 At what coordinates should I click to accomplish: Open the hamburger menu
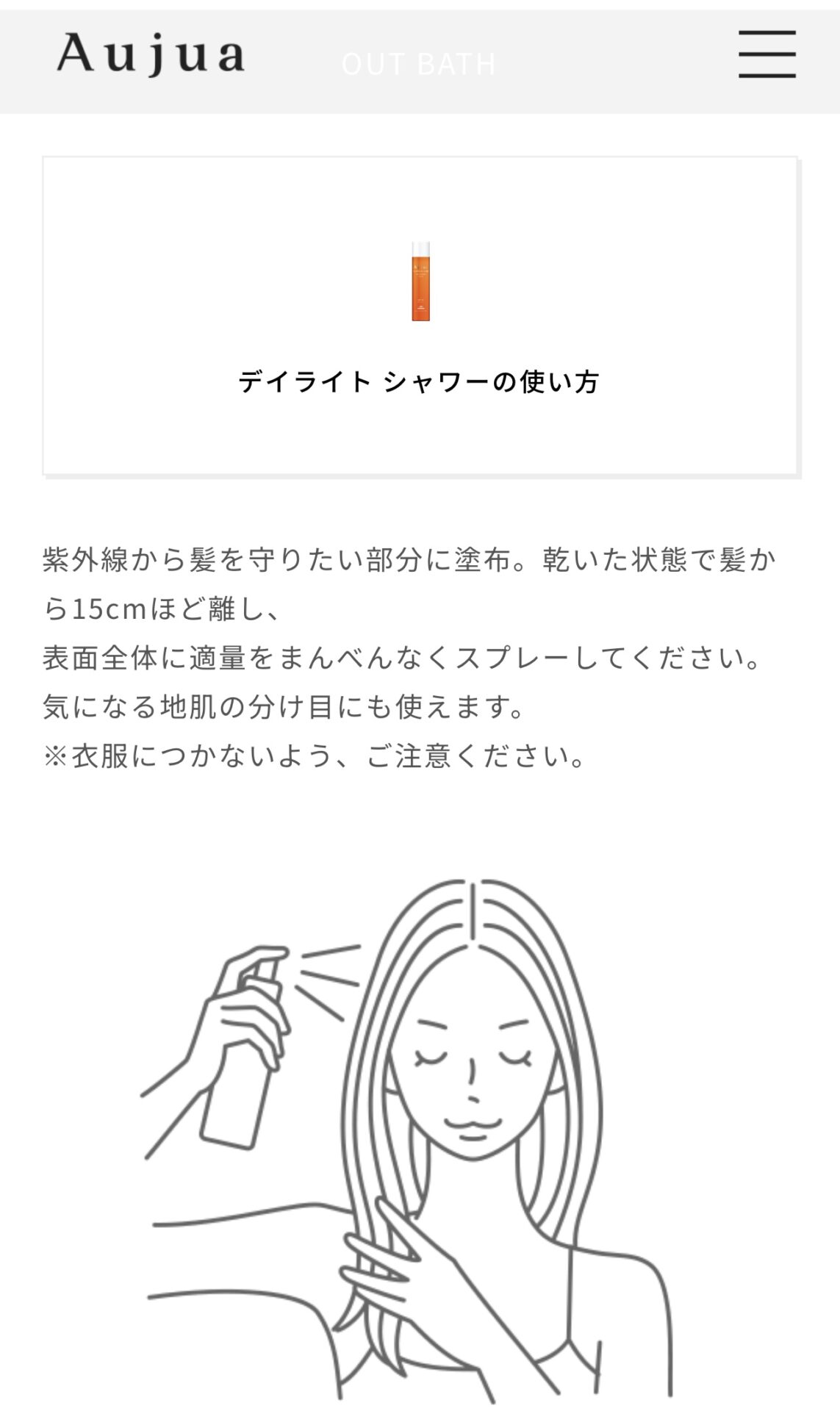point(767,54)
